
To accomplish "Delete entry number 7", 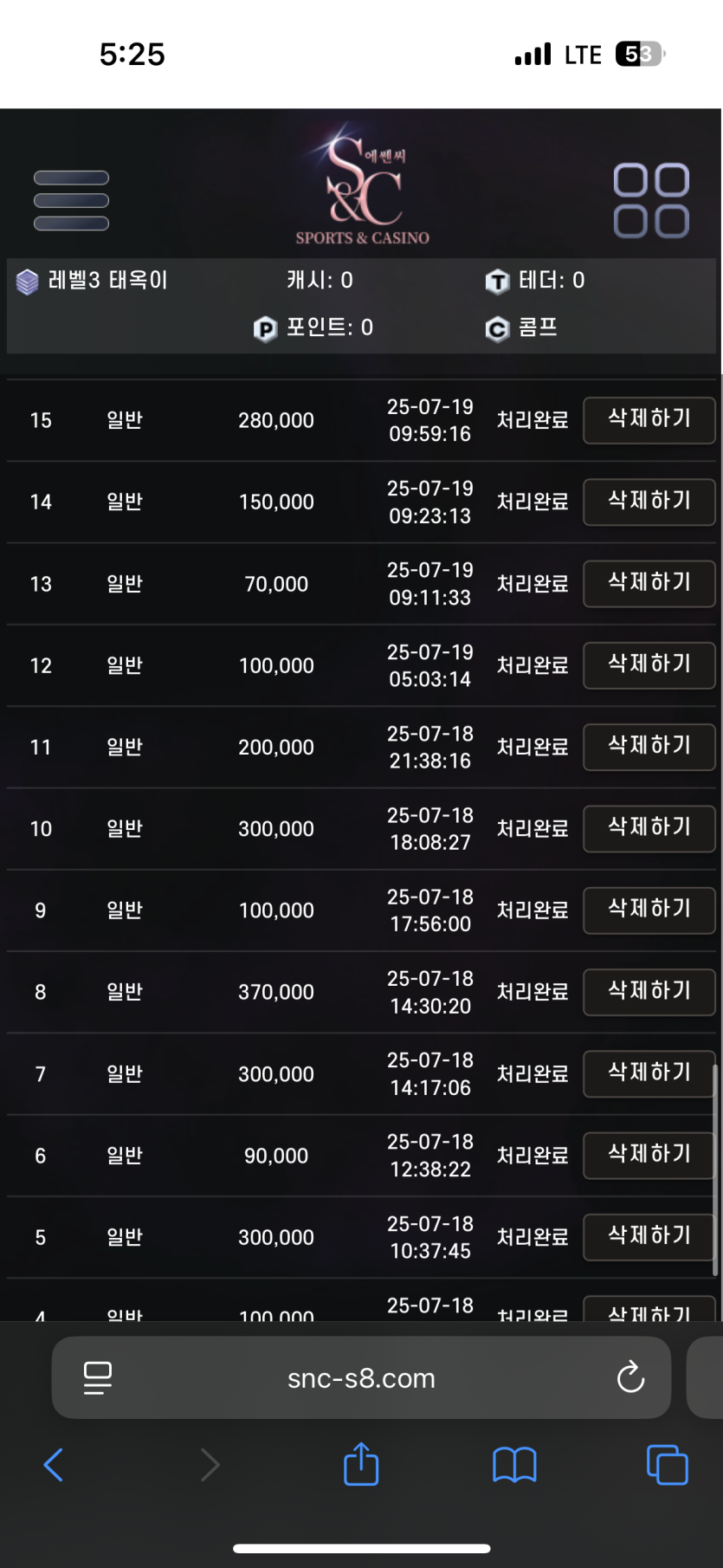I will point(649,1073).
